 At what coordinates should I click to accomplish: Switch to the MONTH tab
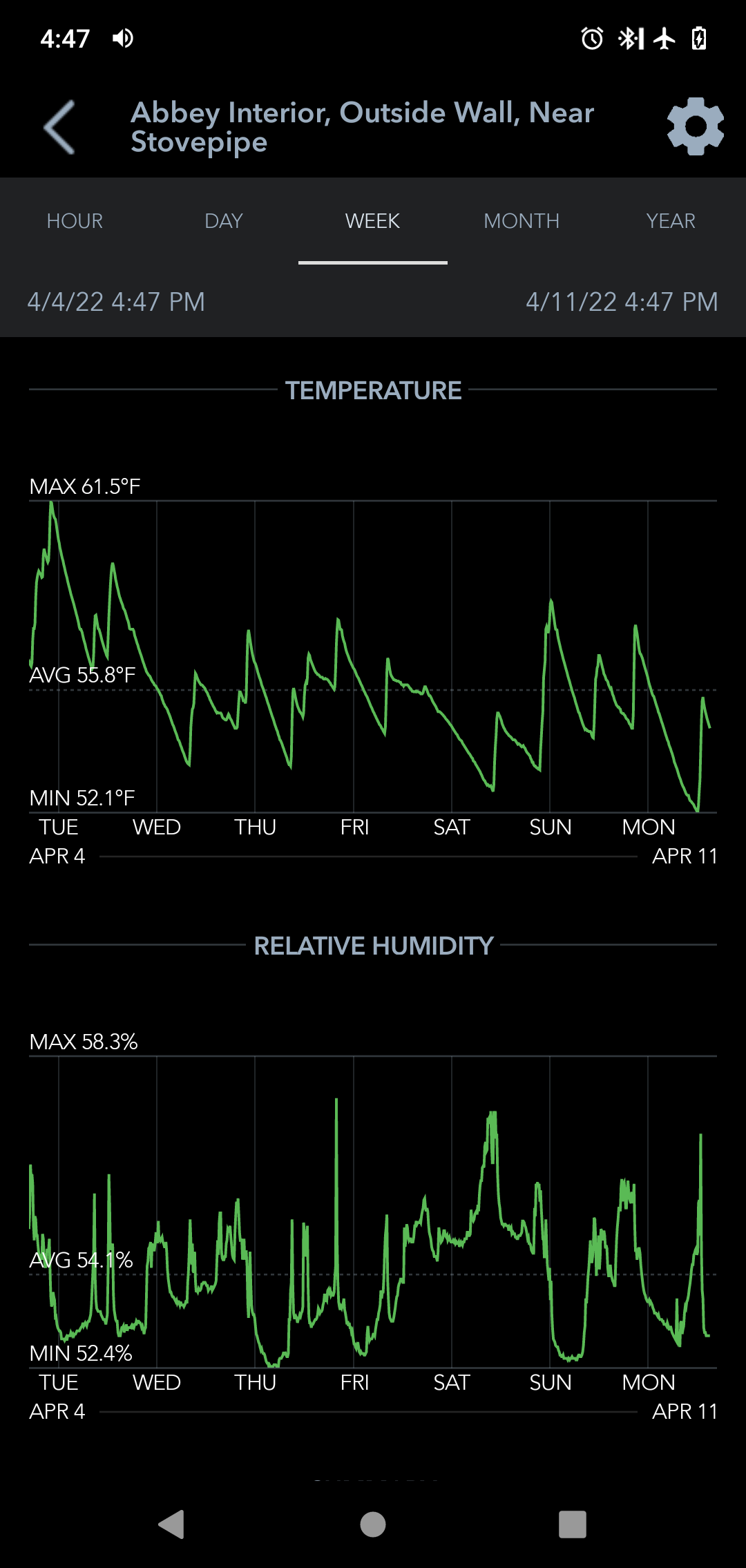[522, 221]
